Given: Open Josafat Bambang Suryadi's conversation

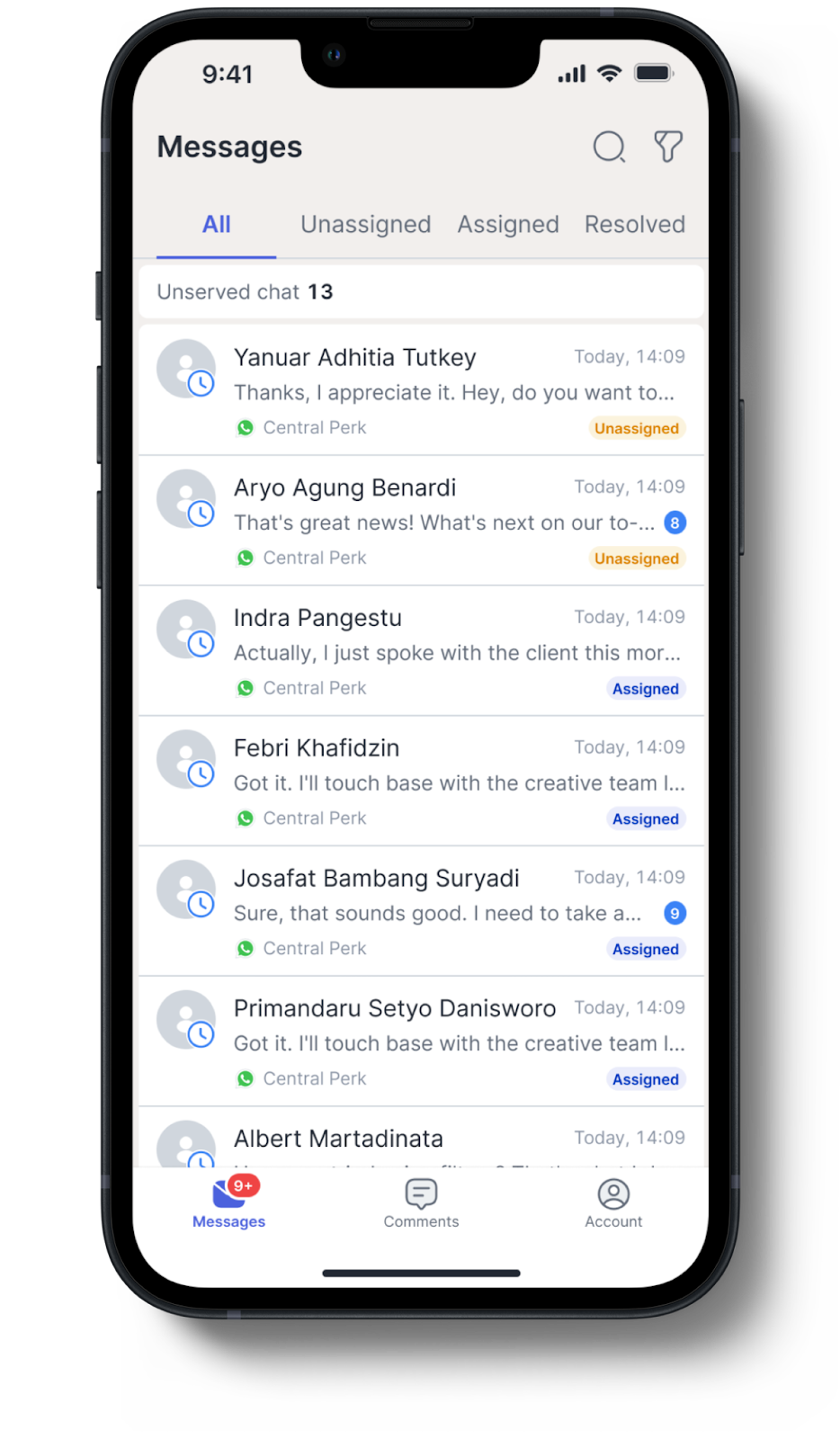Looking at the screenshot, I should [421, 912].
